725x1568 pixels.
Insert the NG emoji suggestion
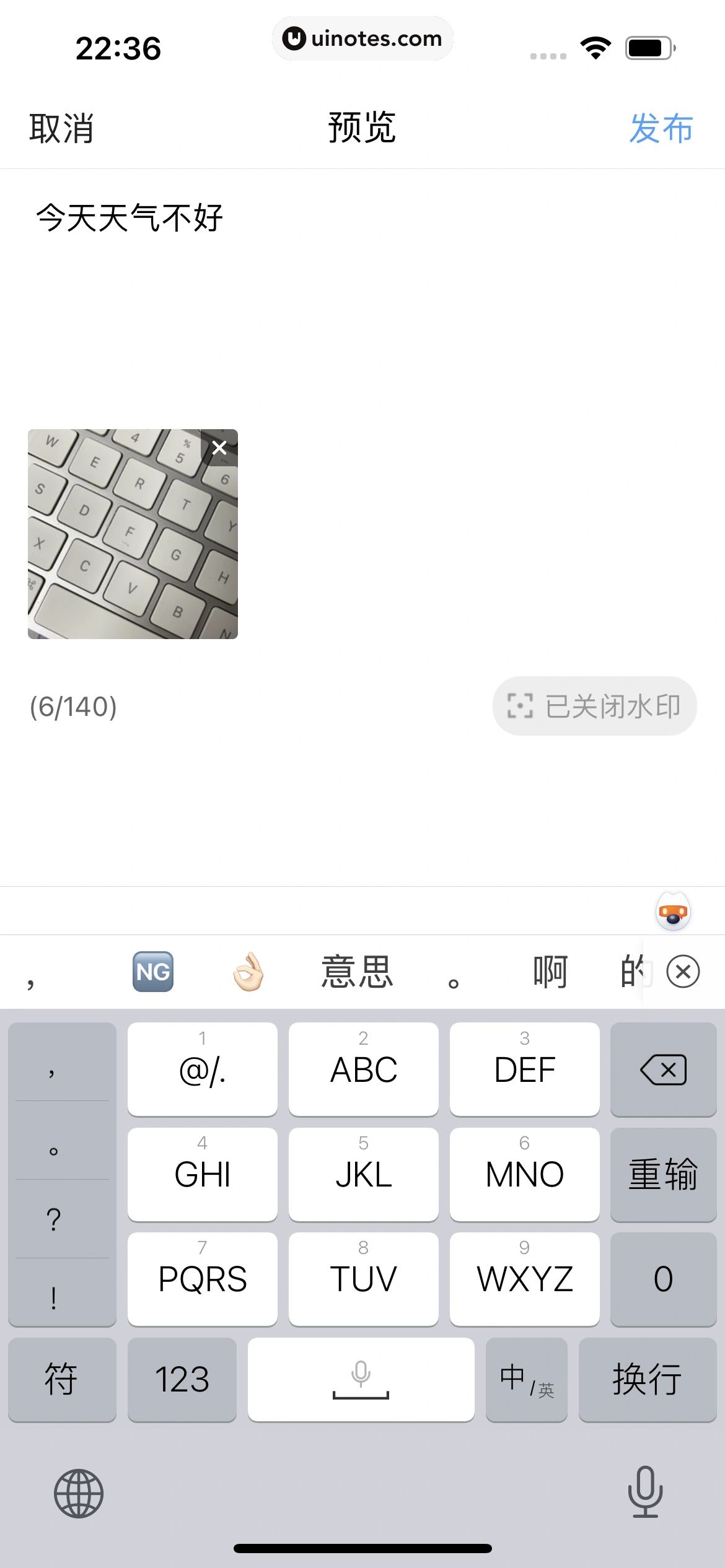point(153,972)
